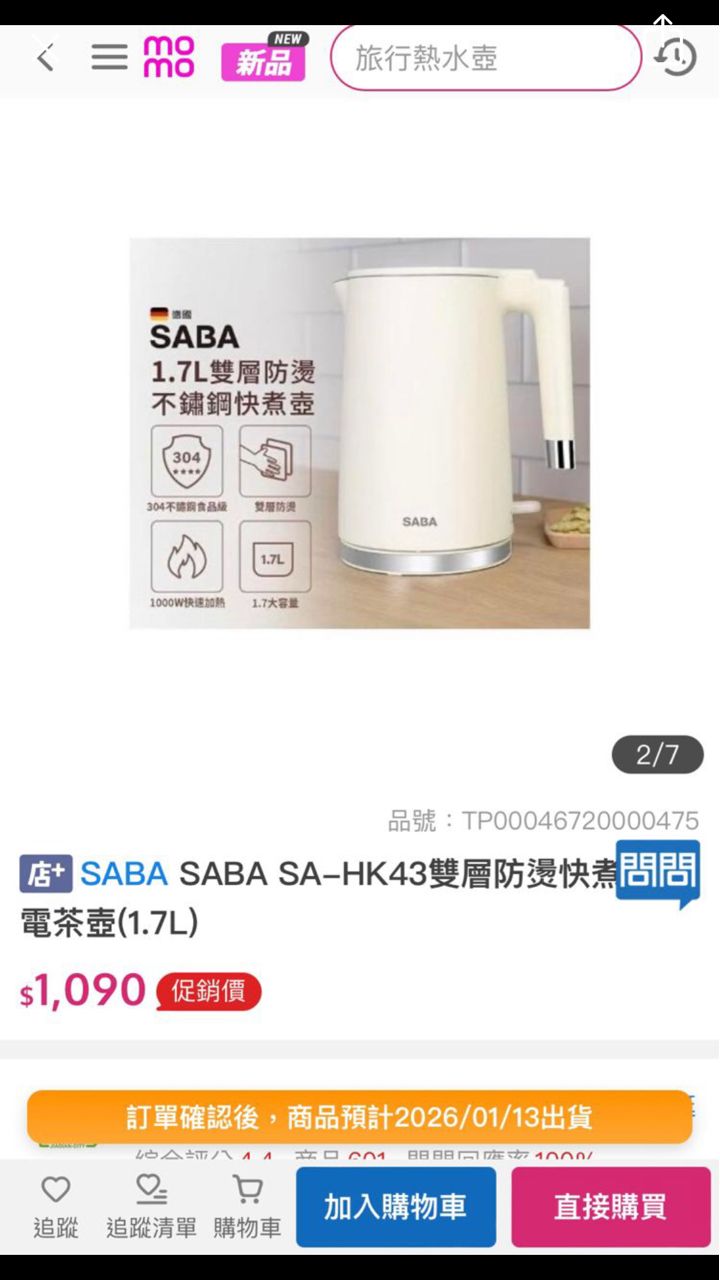
Task: Buy now with 直接購買 button
Action: point(610,1206)
